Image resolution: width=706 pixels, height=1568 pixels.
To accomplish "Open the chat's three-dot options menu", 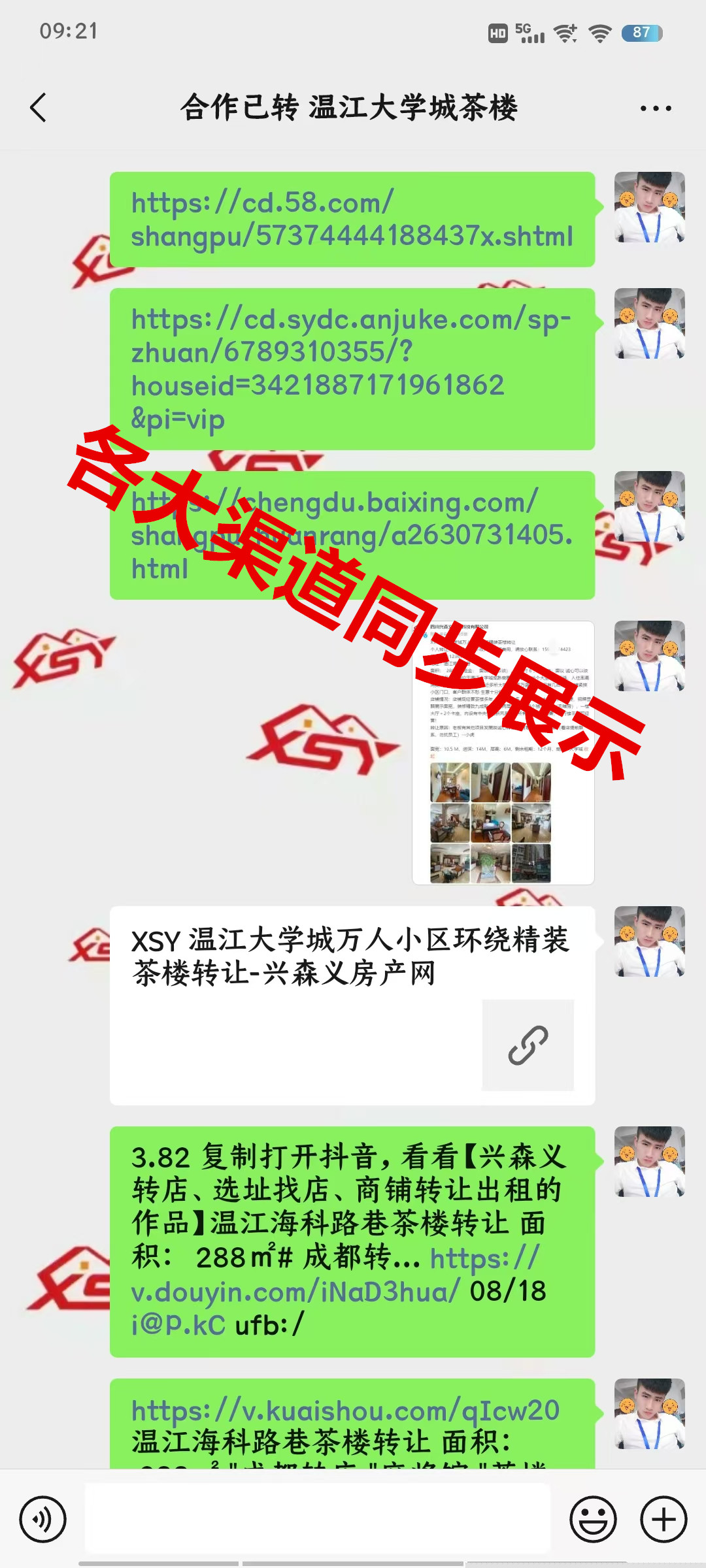I will pyautogui.click(x=655, y=108).
